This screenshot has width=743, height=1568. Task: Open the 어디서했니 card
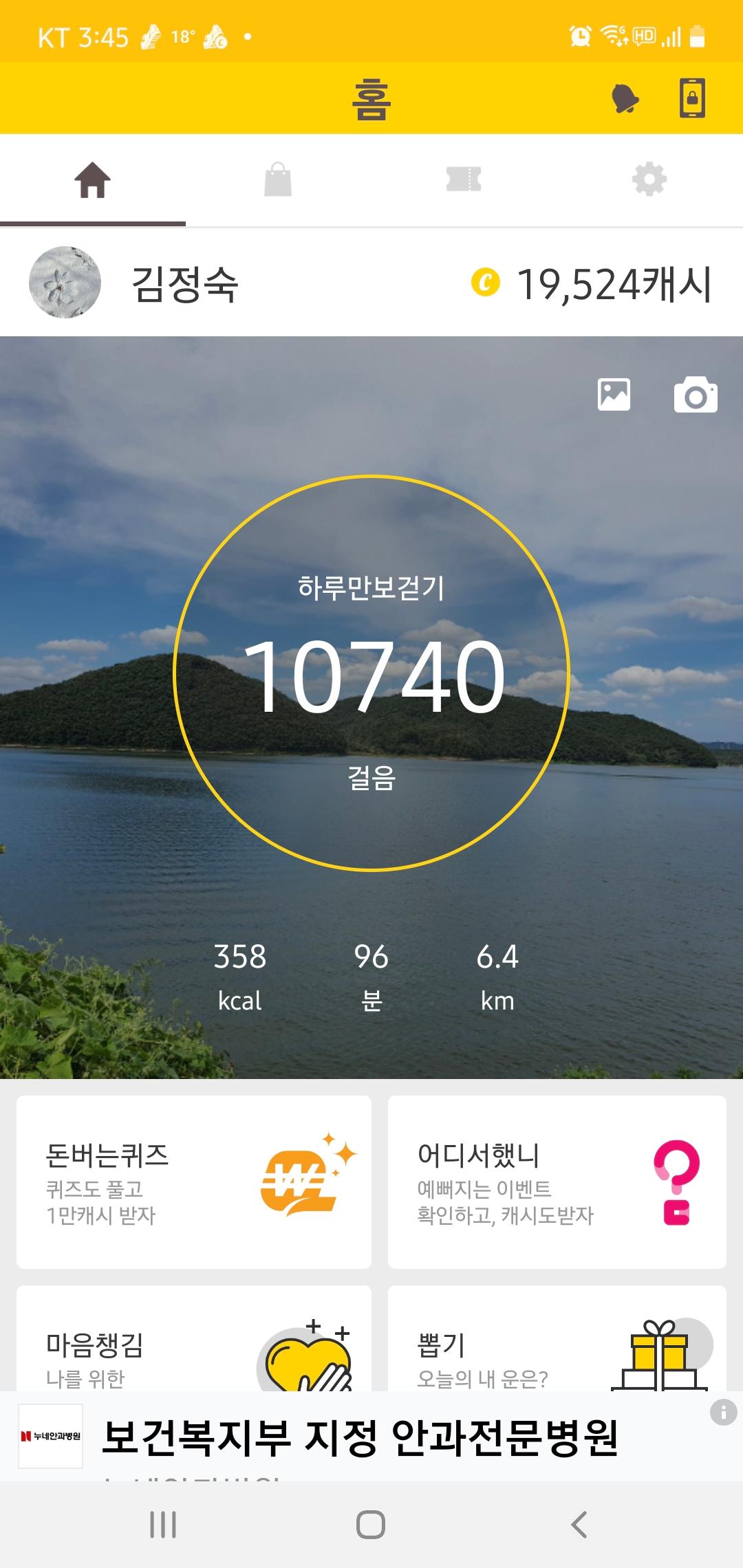(557, 1182)
